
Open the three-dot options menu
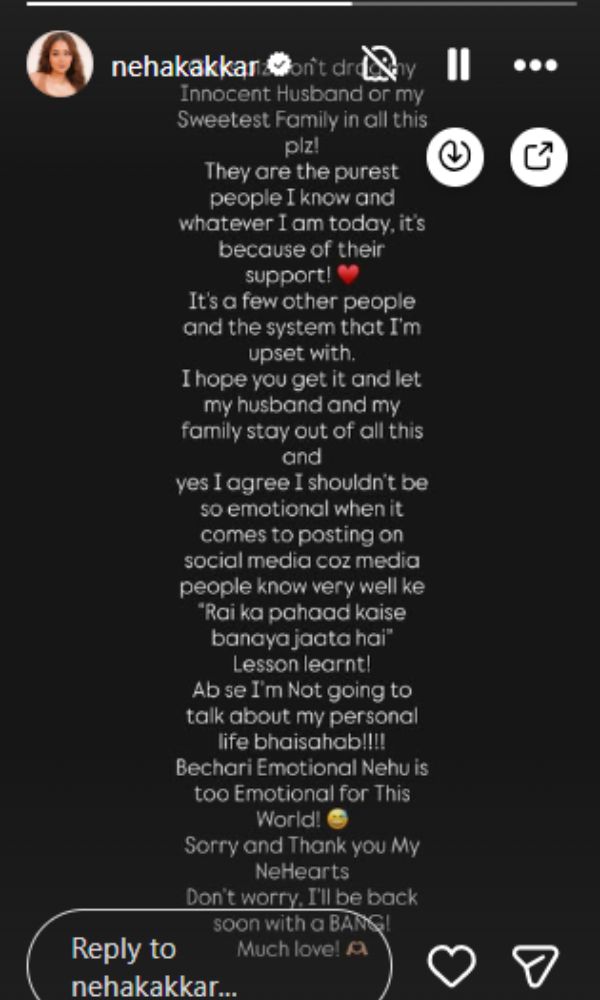(535, 65)
